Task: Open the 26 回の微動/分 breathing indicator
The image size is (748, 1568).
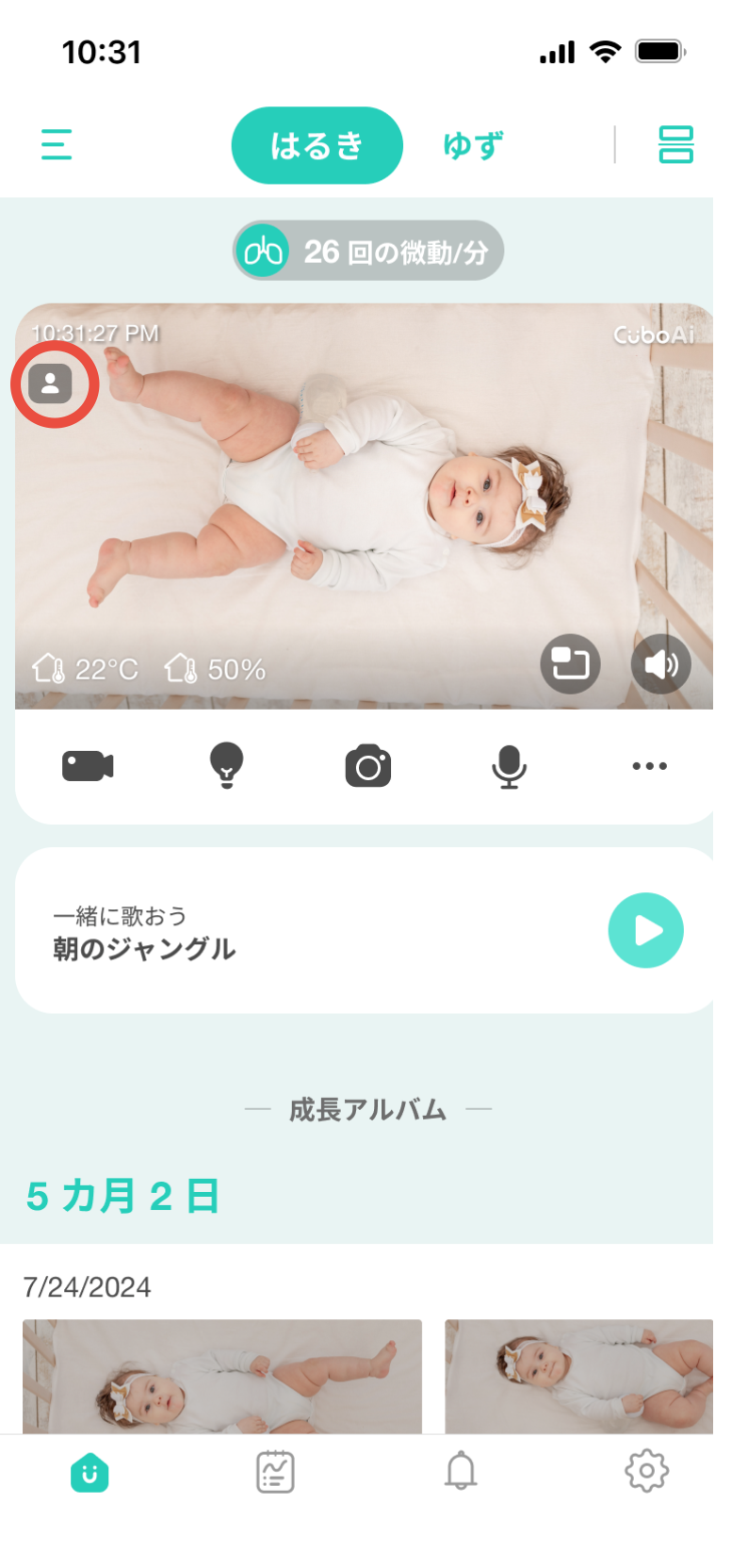Action: click(x=368, y=251)
